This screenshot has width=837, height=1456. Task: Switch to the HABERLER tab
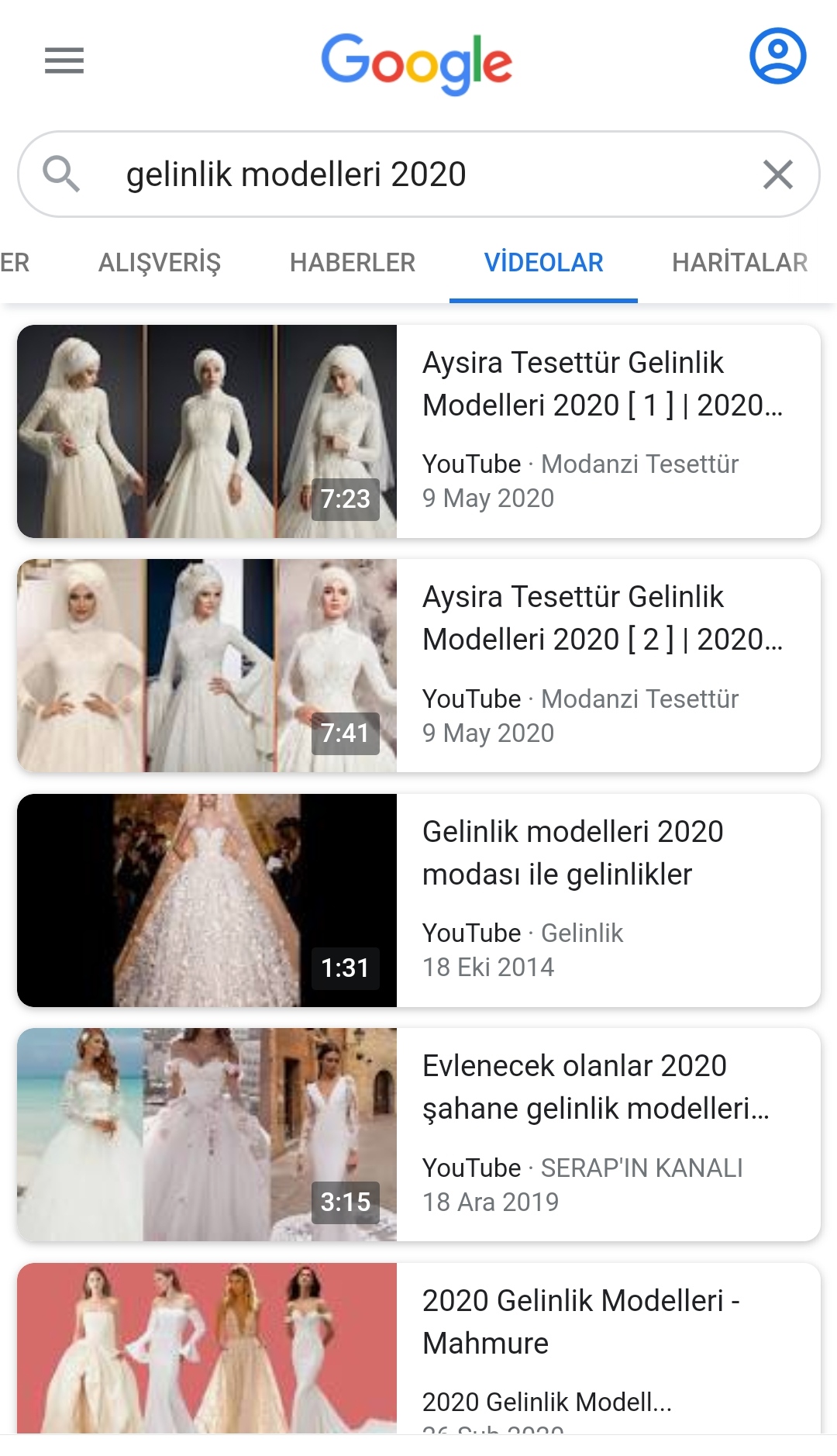click(x=353, y=263)
